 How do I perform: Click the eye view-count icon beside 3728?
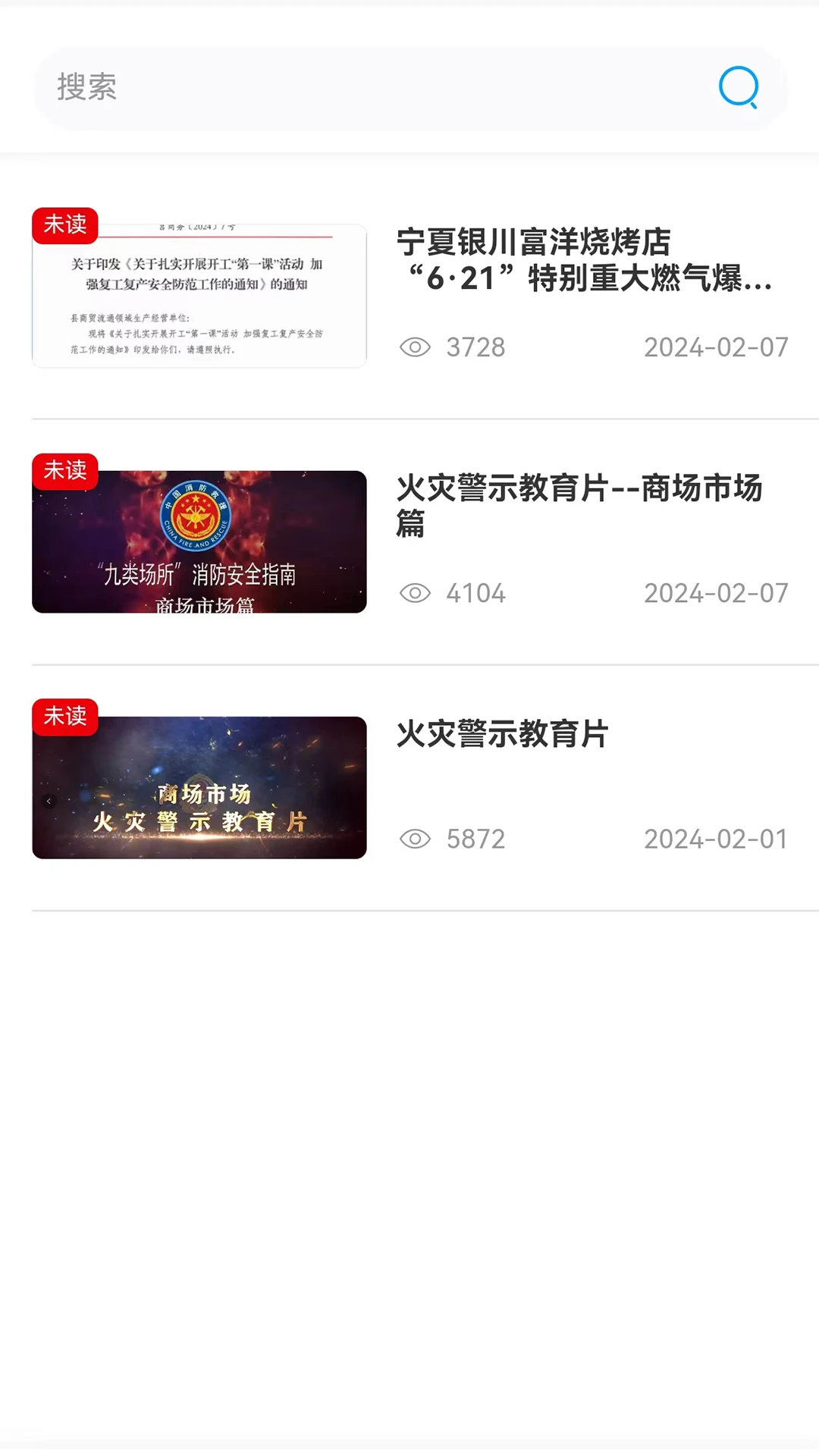(x=414, y=347)
